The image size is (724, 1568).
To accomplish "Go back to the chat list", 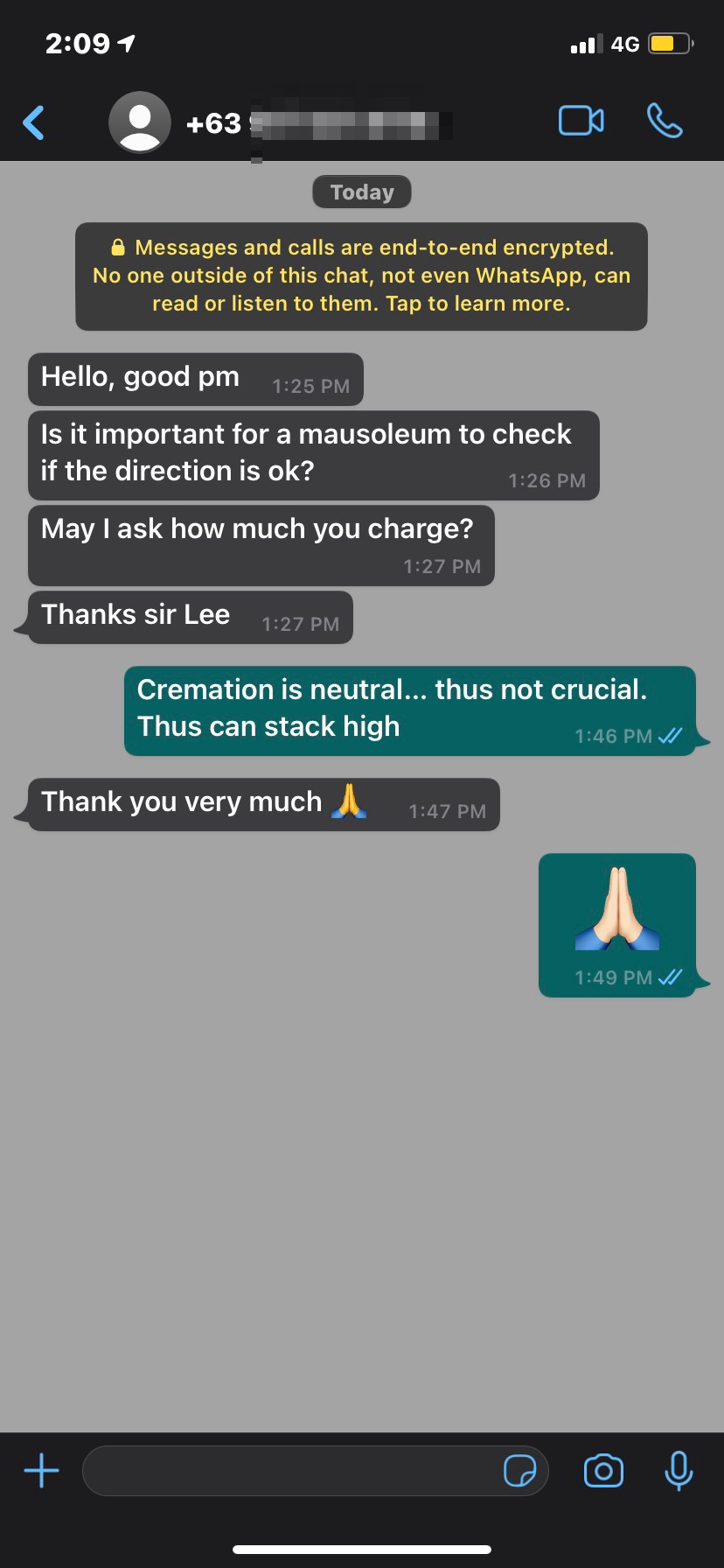I will [x=34, y=122].
